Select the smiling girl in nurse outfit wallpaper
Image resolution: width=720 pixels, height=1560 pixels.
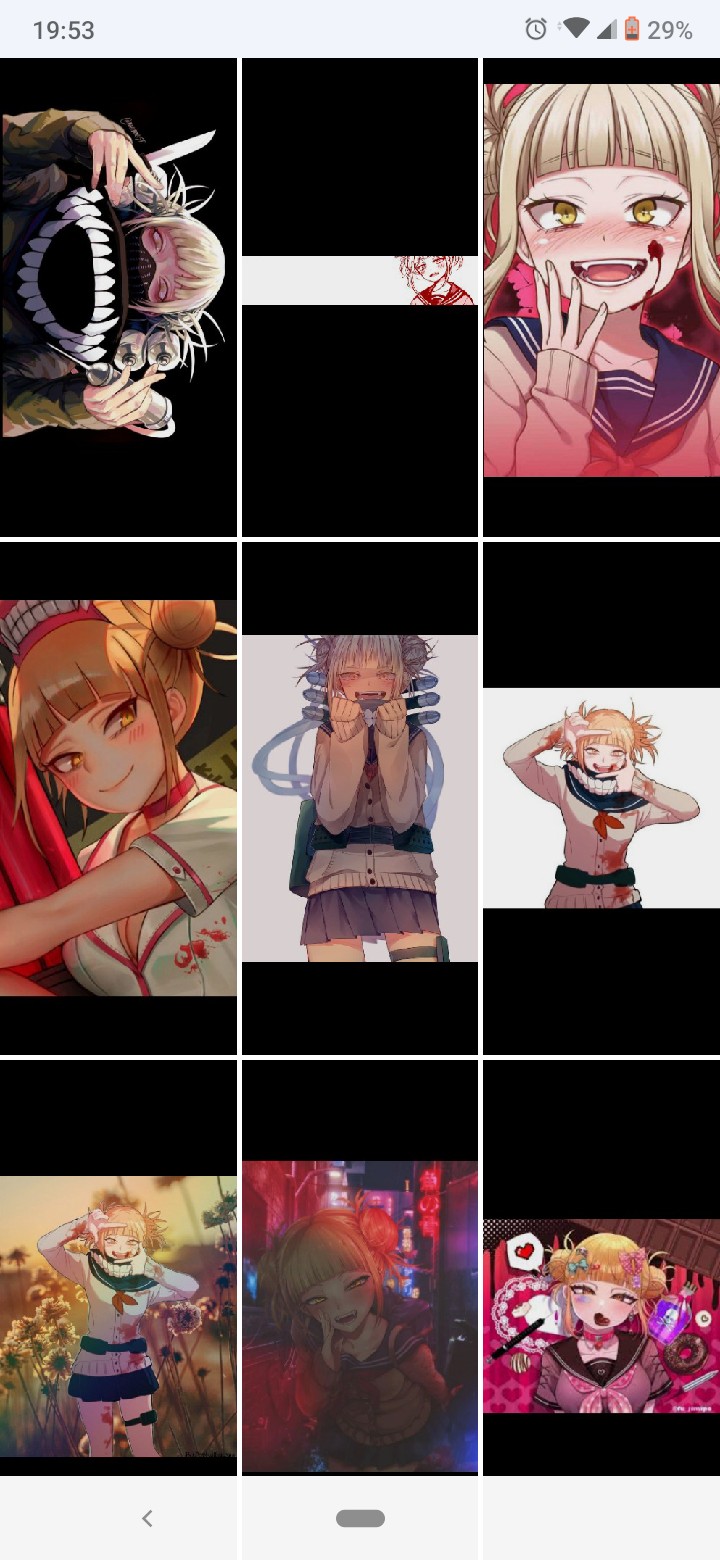[118, 798]
